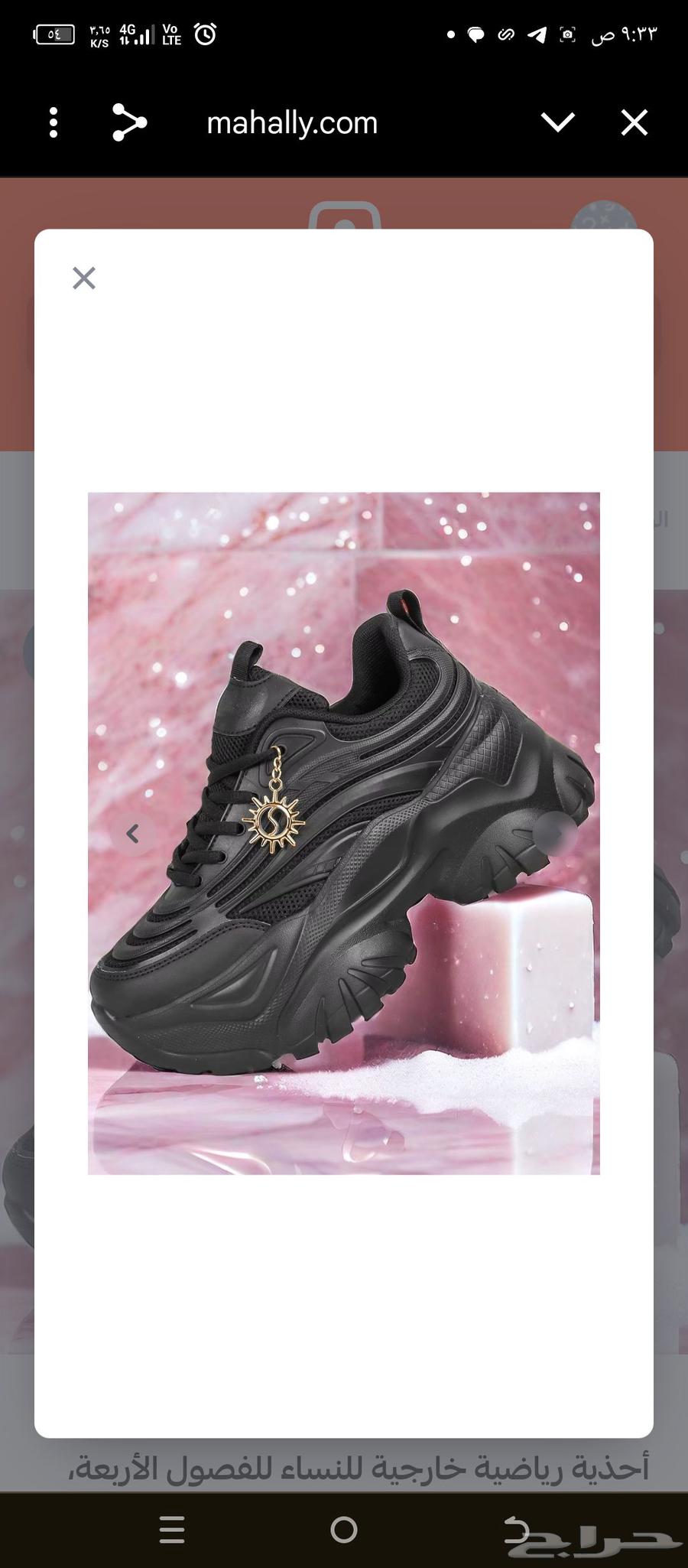Share this mahally.com page
Screen dimensions: 688x1568
(129, 122)
